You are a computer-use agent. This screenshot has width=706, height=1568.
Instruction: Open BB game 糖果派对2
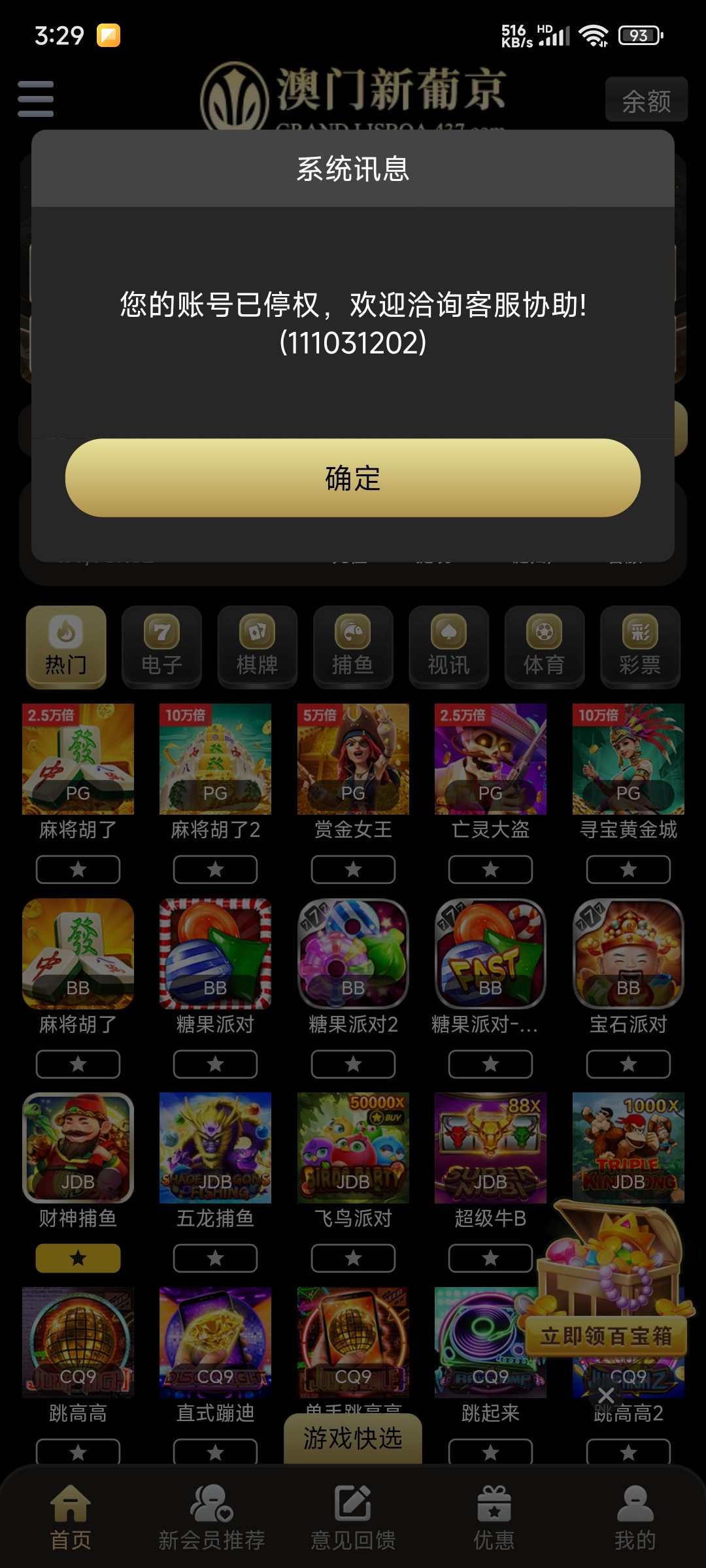coord(353,954)
